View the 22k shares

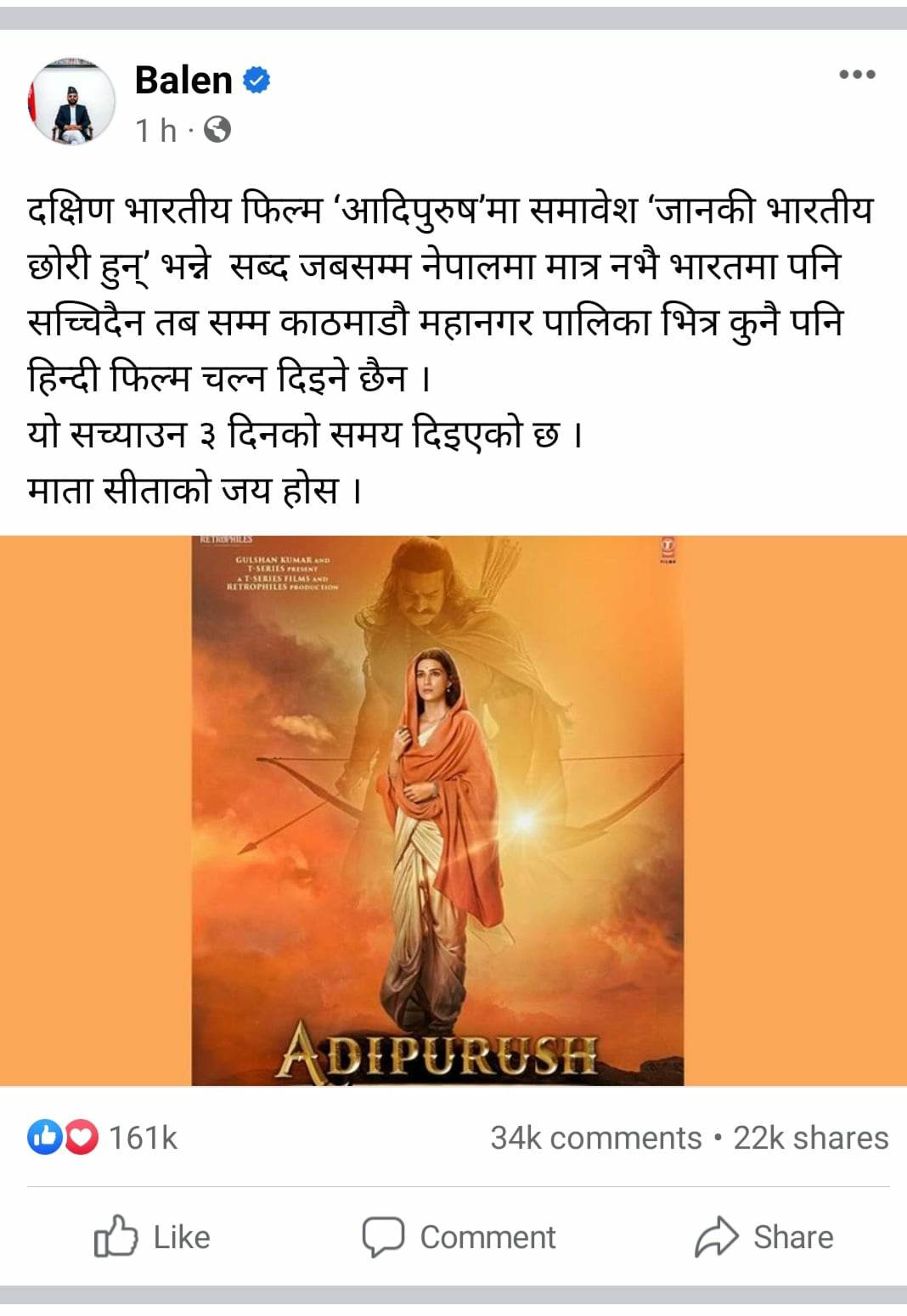point(810,1138)
